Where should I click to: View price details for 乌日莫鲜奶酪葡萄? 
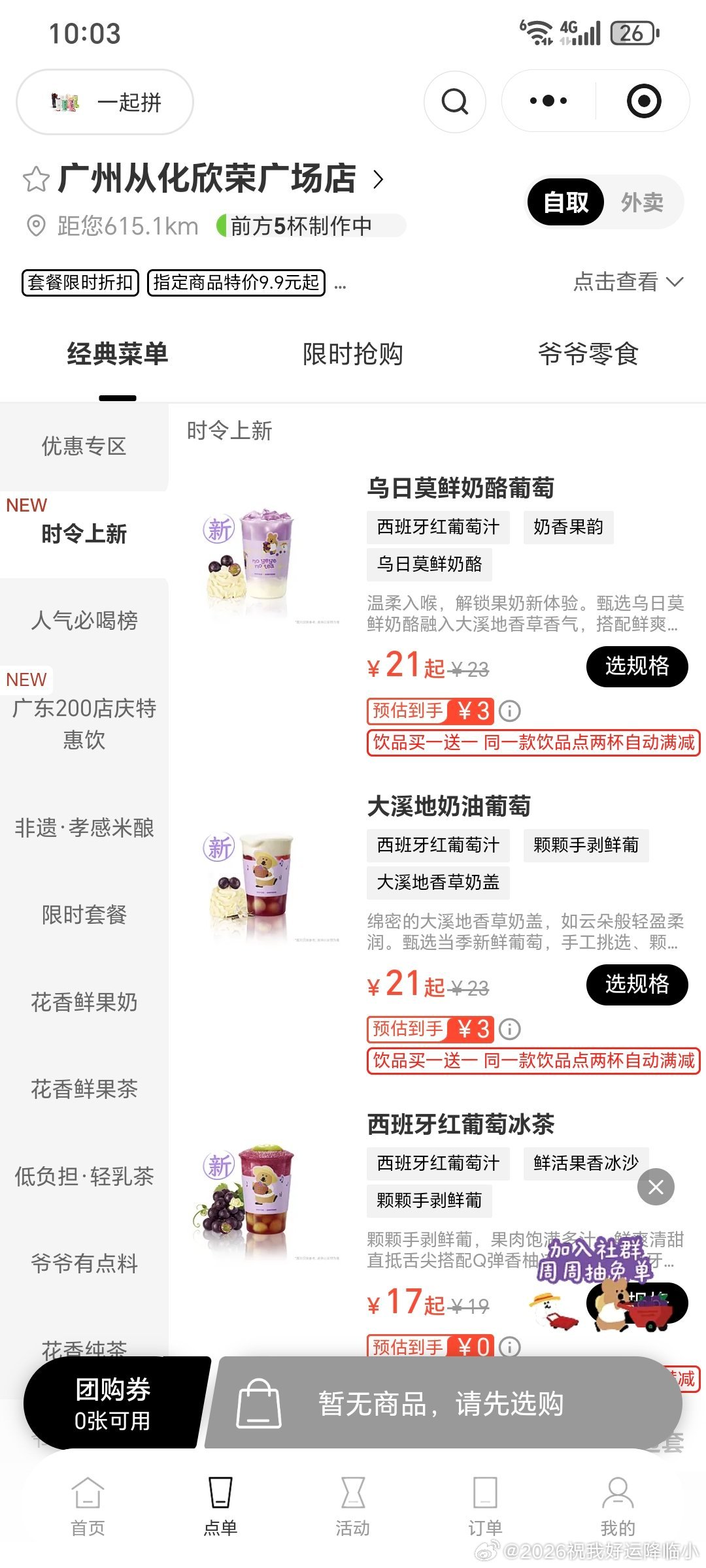pos(510,711)
